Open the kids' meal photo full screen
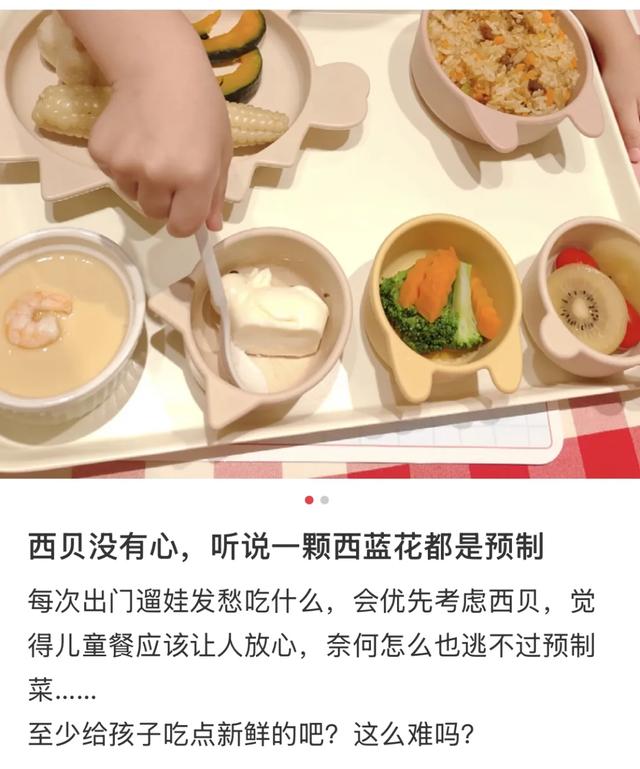 [x=320, y=240]
